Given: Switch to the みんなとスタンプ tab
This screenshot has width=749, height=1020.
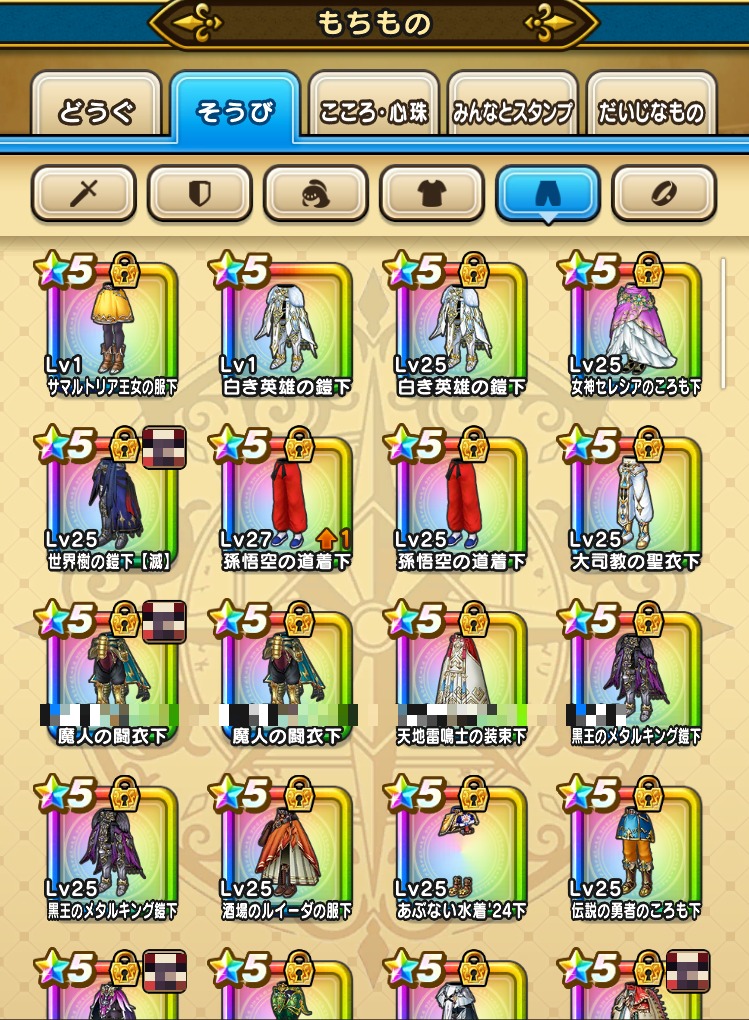Looking at the screenshot, I should tap(512, 111).
